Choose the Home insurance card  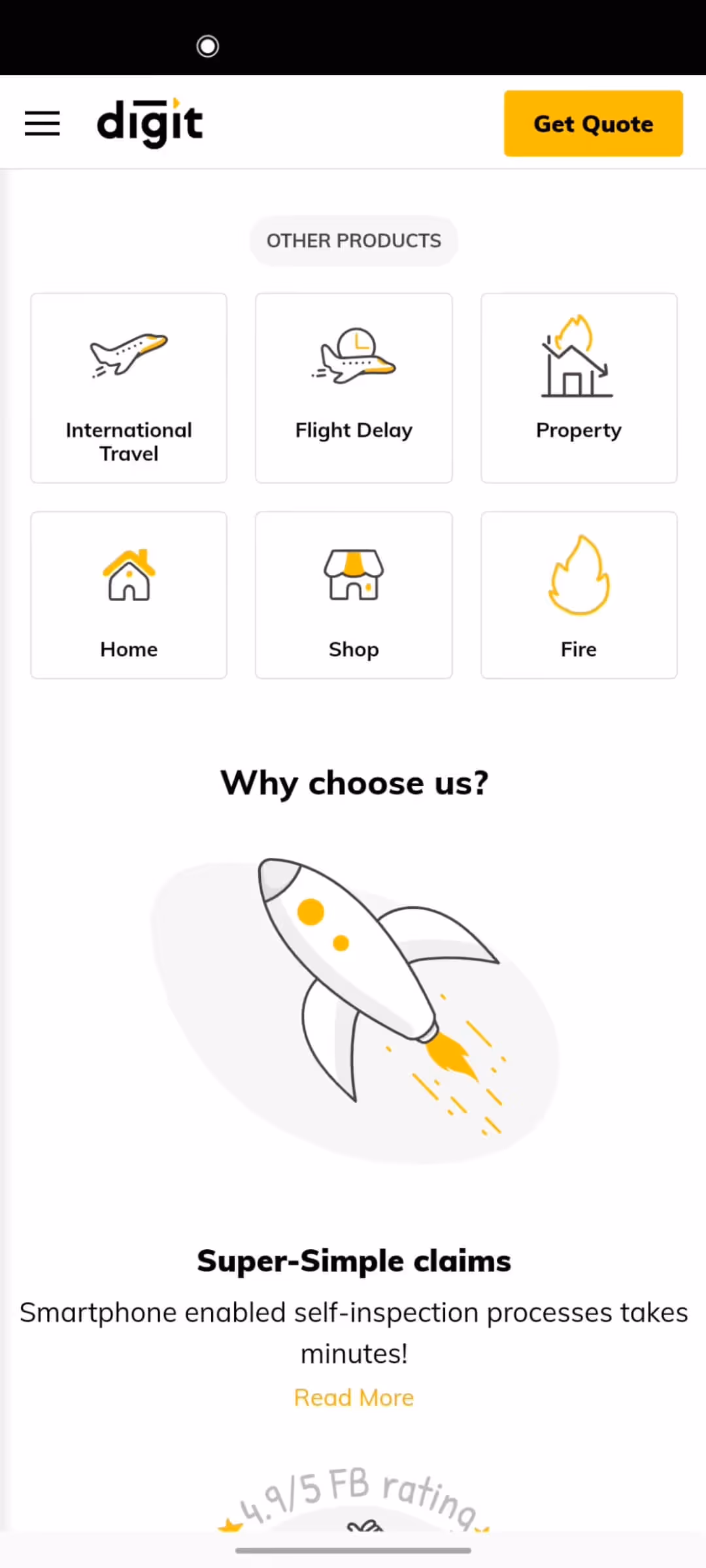click(x=129, y=595)
